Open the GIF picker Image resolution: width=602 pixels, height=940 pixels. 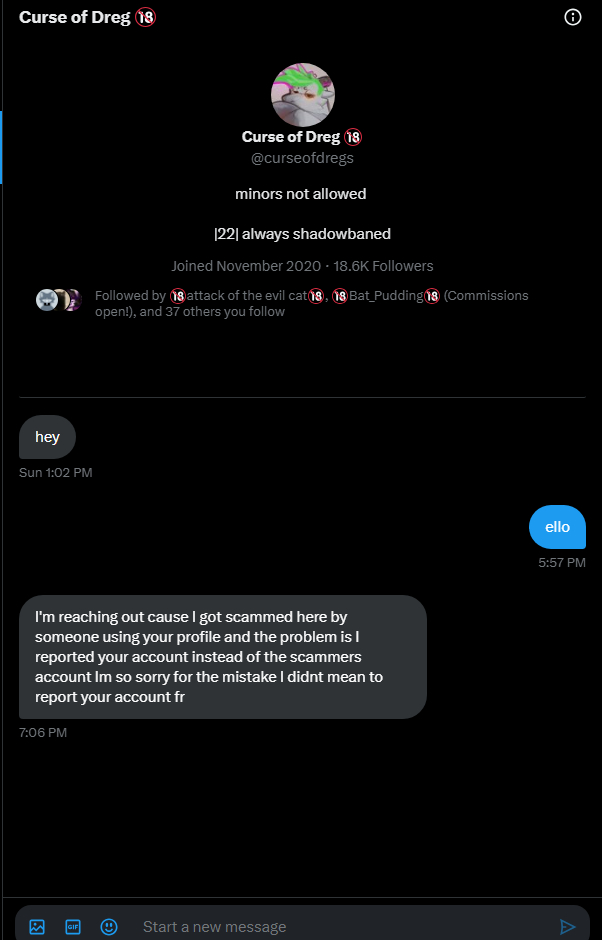[73, 926]
